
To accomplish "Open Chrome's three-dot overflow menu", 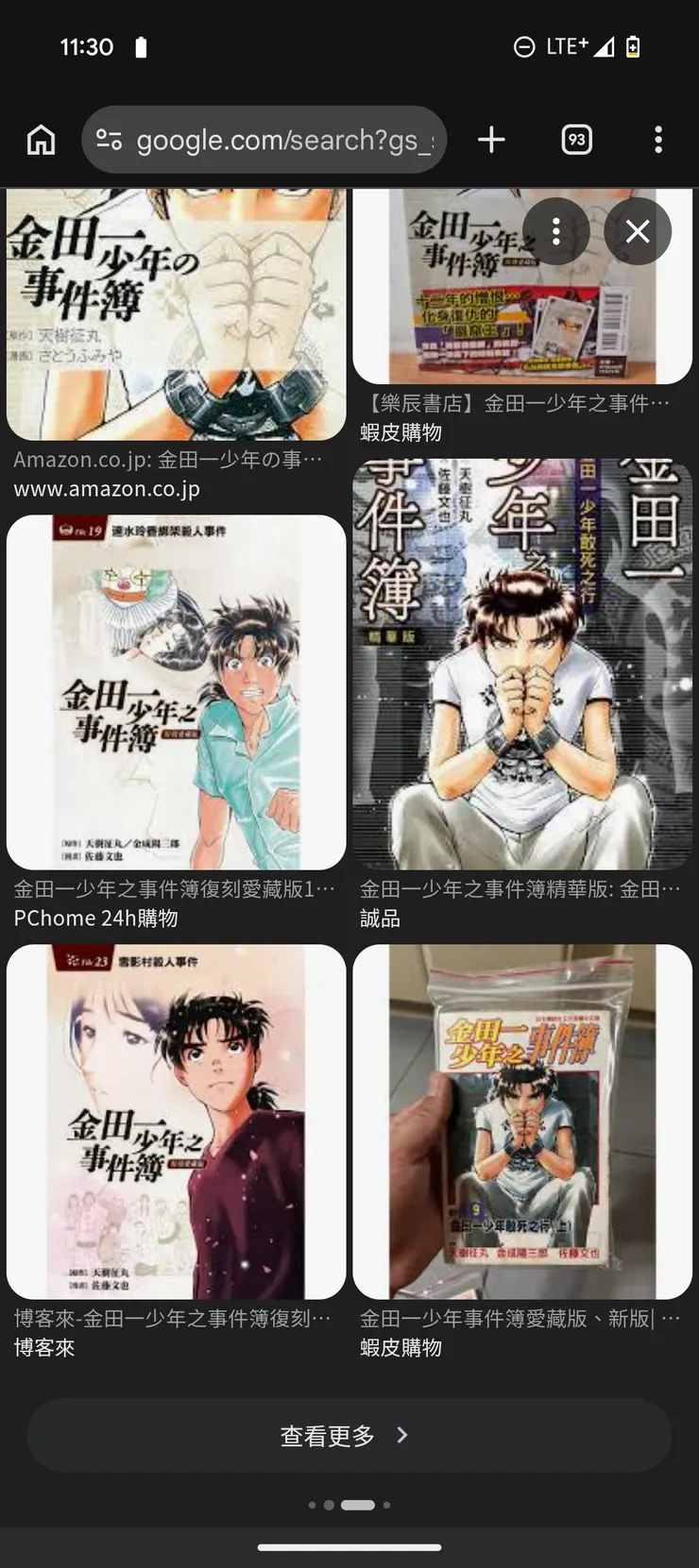I will 657,139.
